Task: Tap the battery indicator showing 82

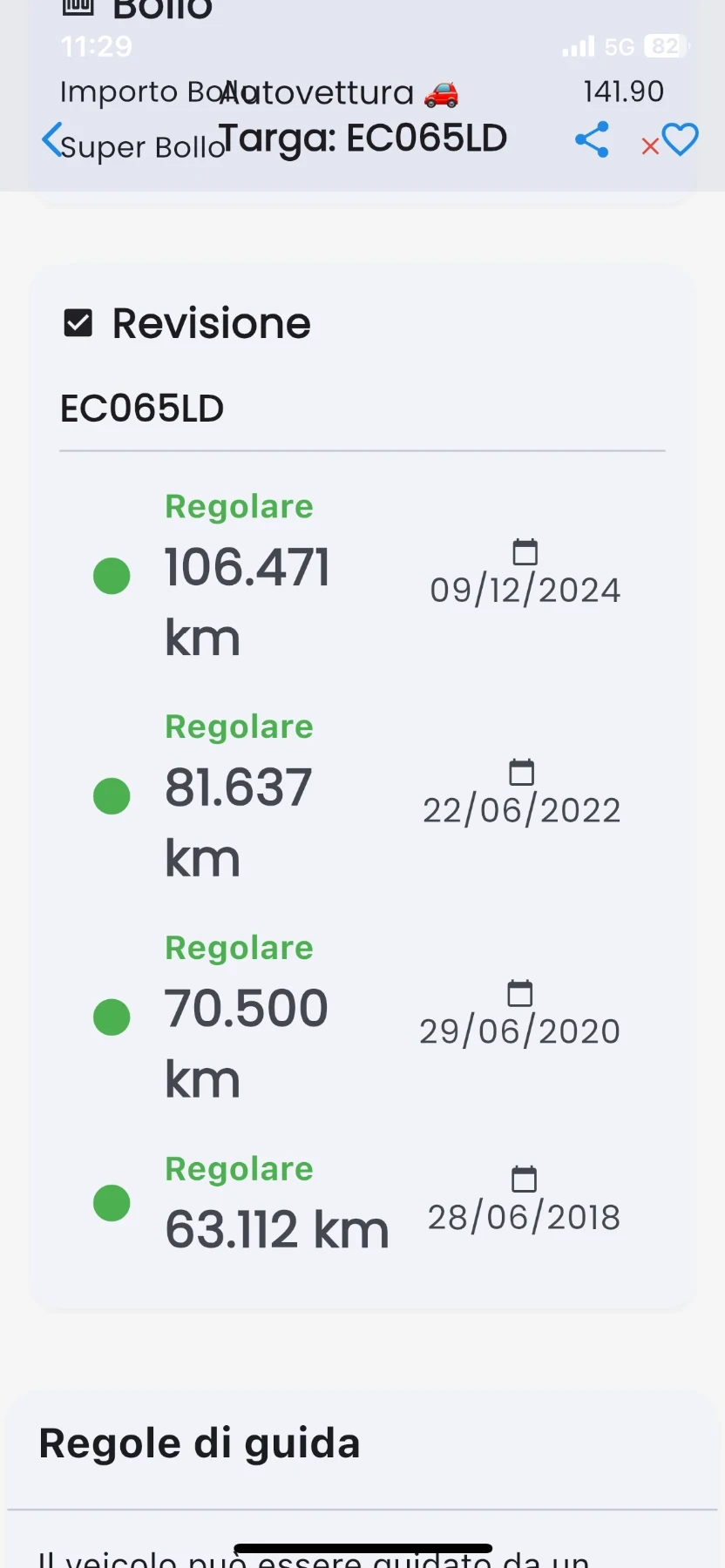Action: (x=664, y=45)
